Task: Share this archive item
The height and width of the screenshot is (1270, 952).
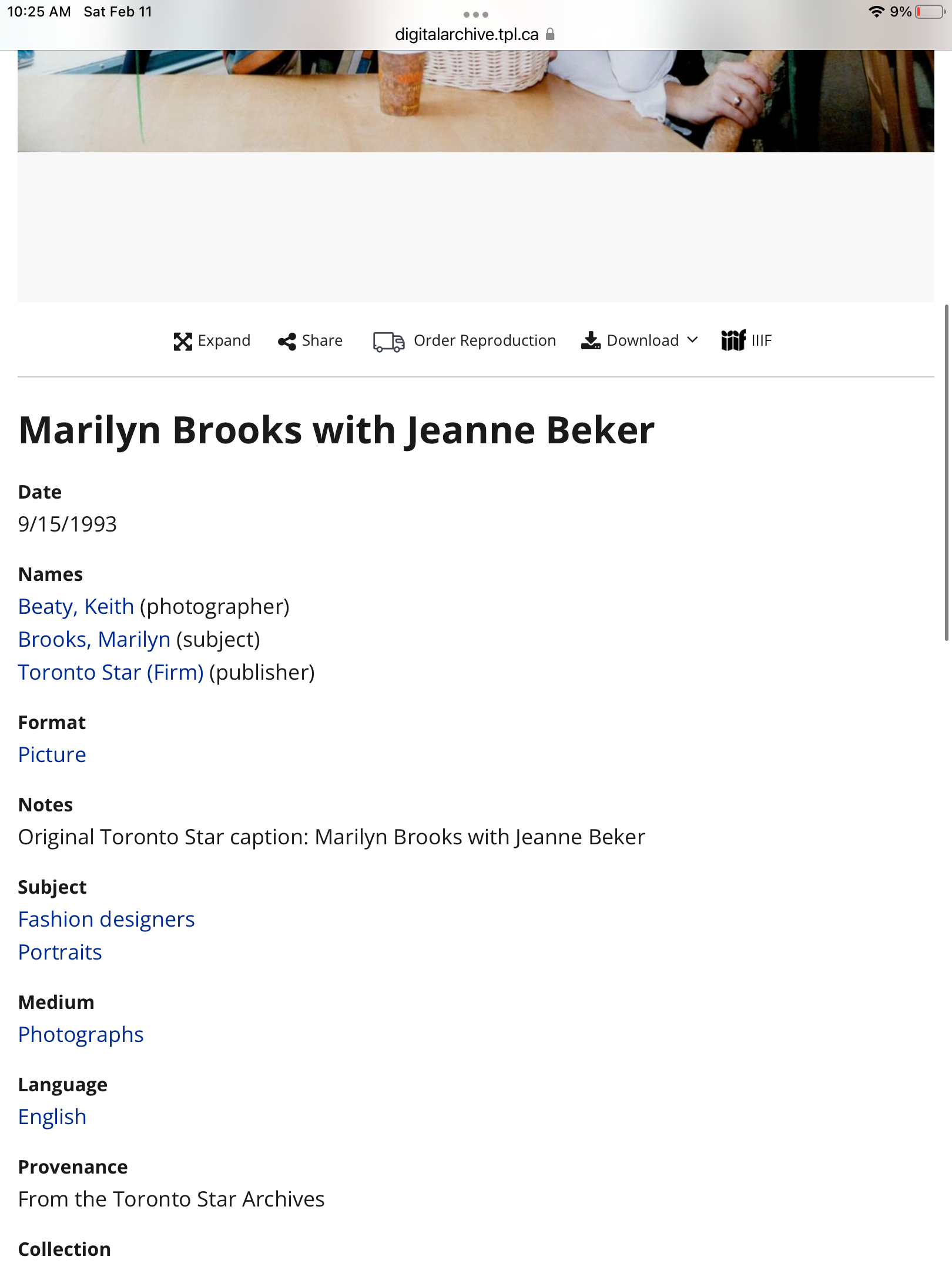Action: point(310,341)
